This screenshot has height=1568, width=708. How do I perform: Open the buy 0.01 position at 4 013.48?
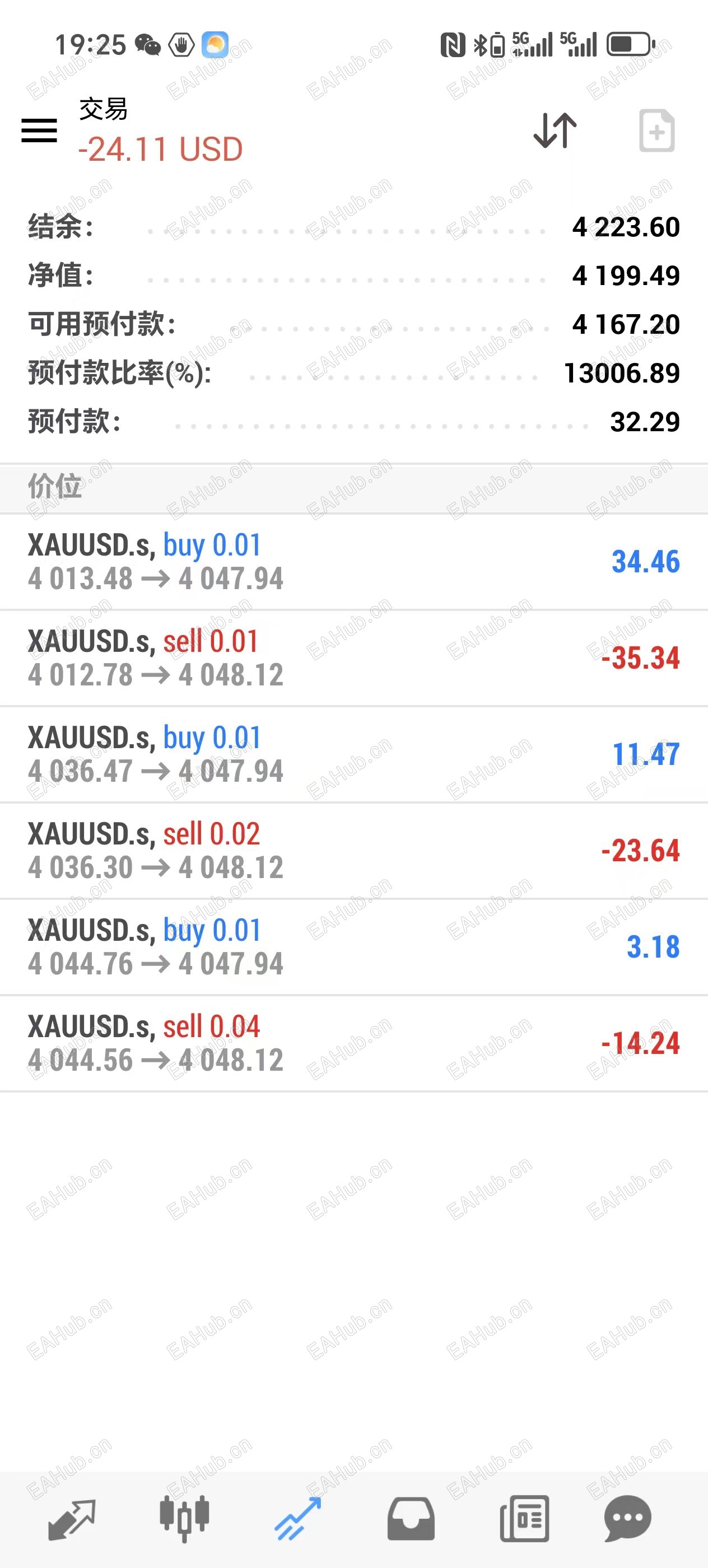[353, 561]
